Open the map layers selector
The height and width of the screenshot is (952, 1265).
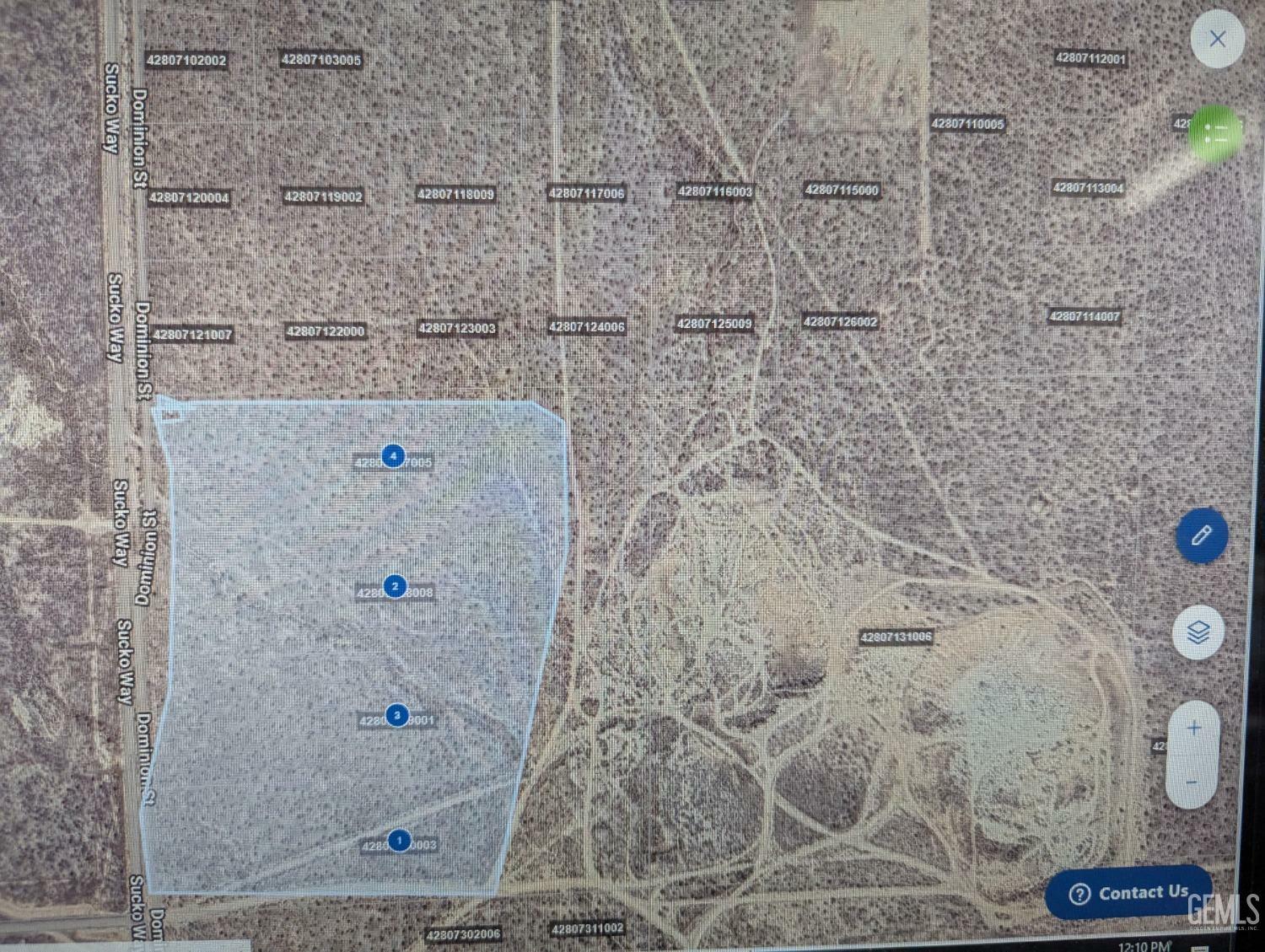[1198, 632]
